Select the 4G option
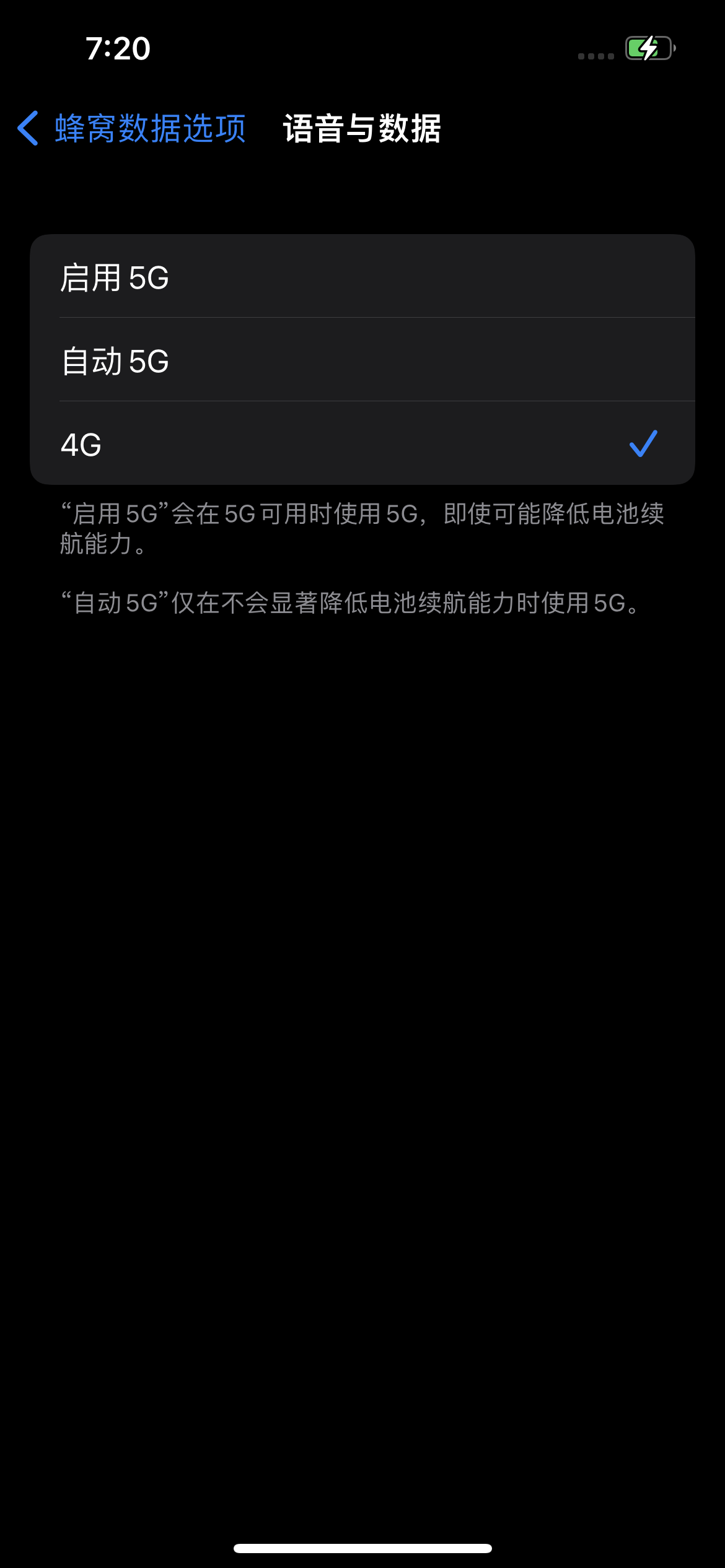The width and height of the screenshot is (725, 1568). point(362,444)
